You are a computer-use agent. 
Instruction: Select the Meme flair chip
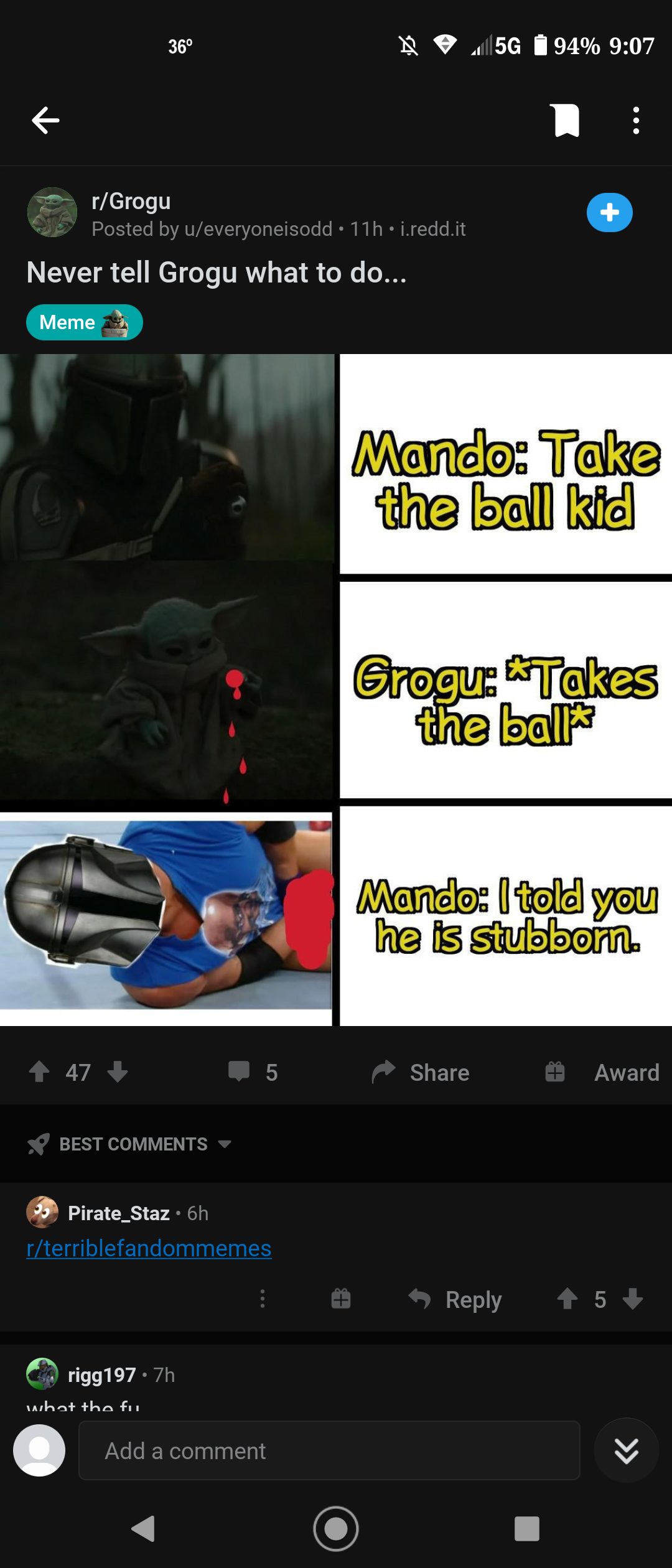point(85,322)
